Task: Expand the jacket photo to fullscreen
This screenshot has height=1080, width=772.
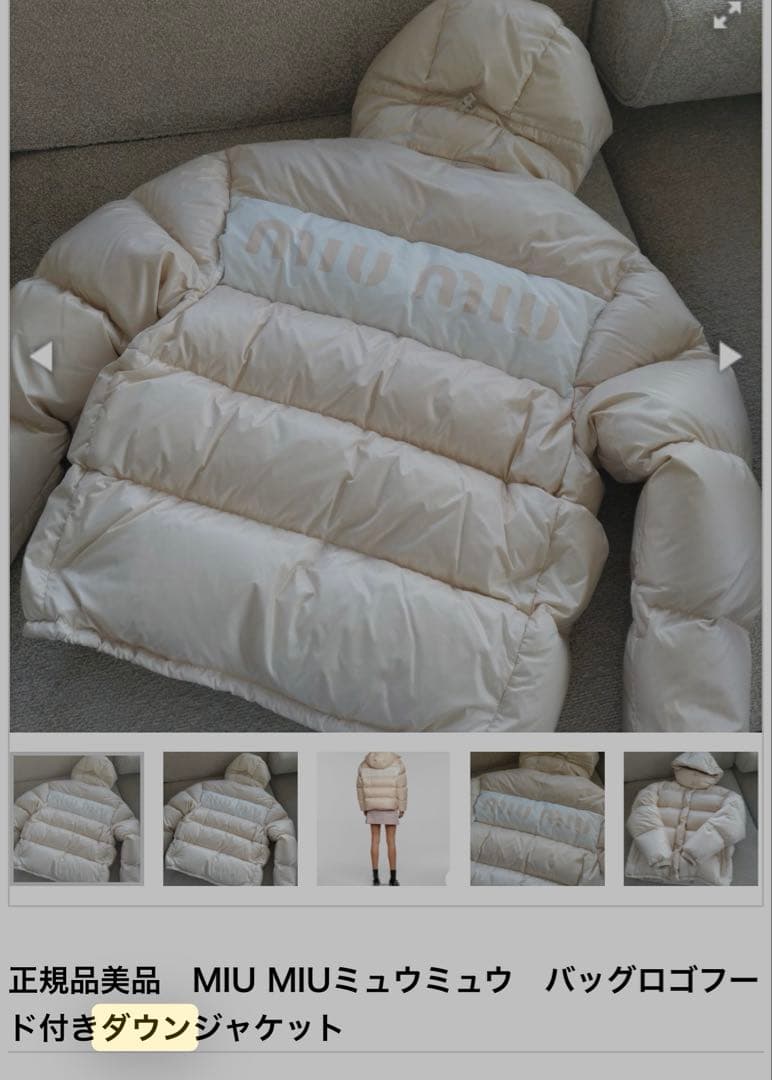Action: (x=727, y=15)
